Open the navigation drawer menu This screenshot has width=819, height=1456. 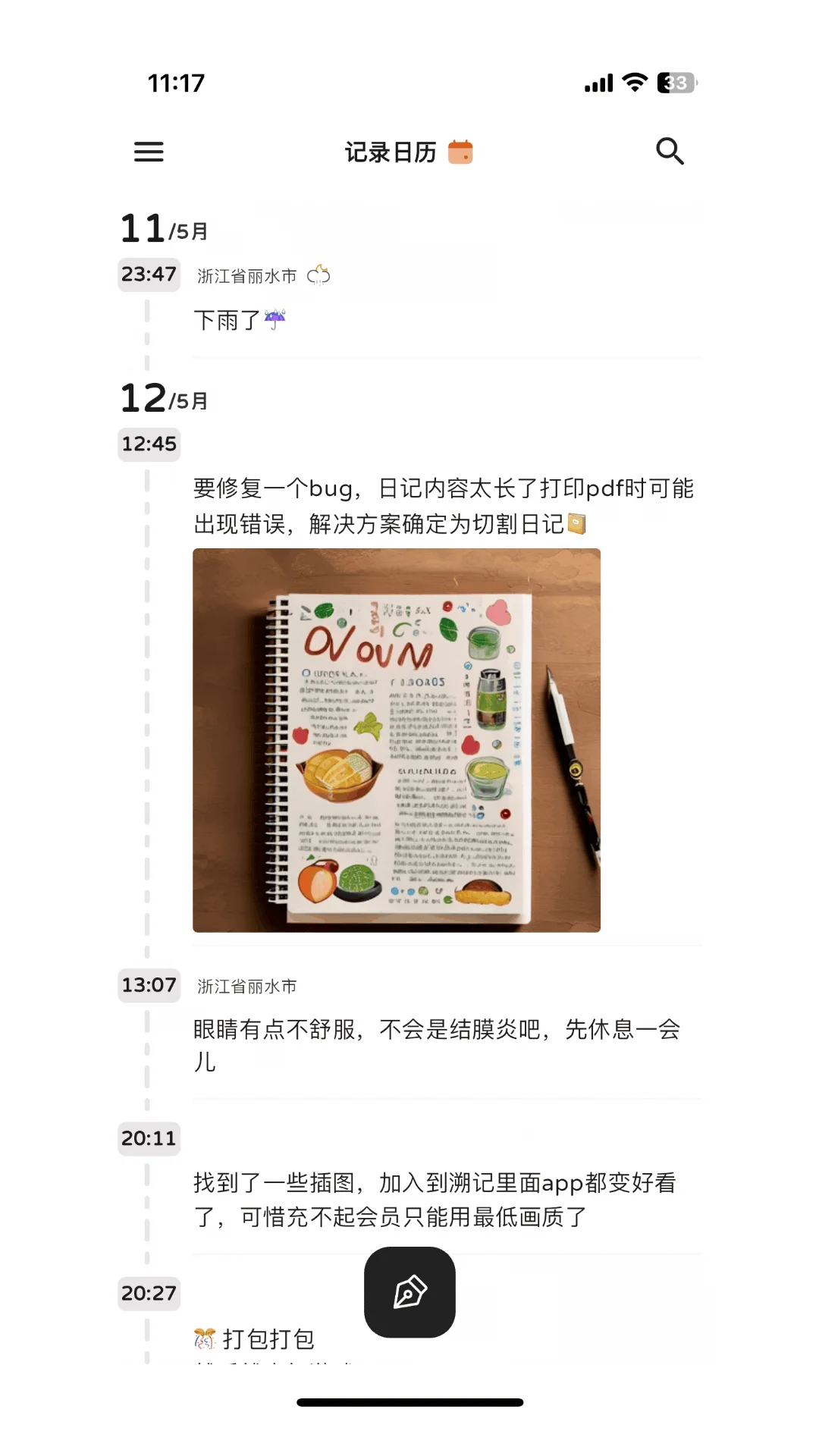[149, 152]
